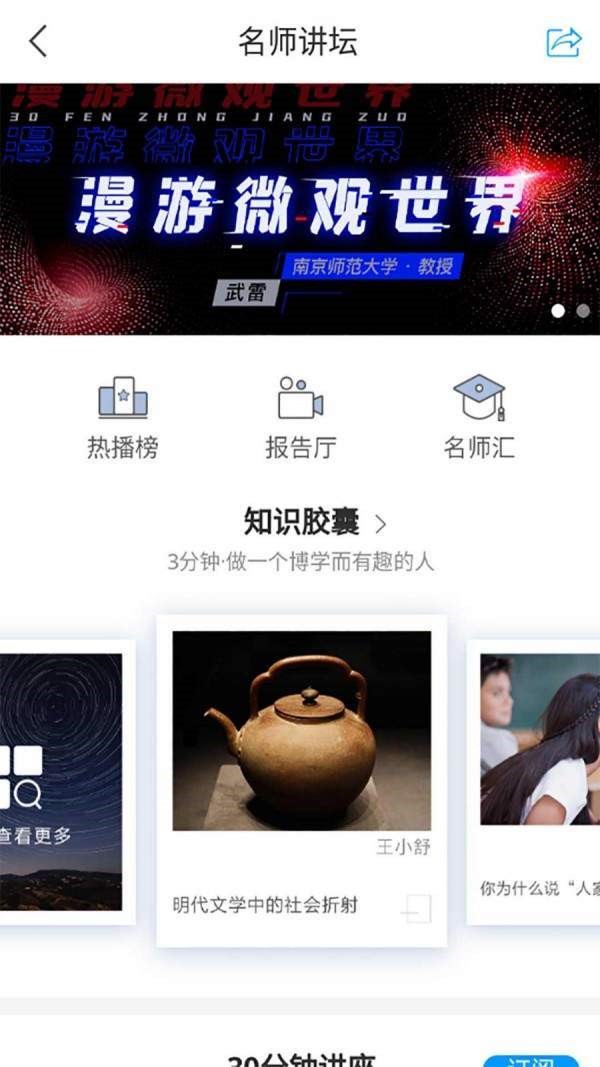Go back using the top-left arrow
Screen dimensions: 600x1067
[x=38, y=42]
